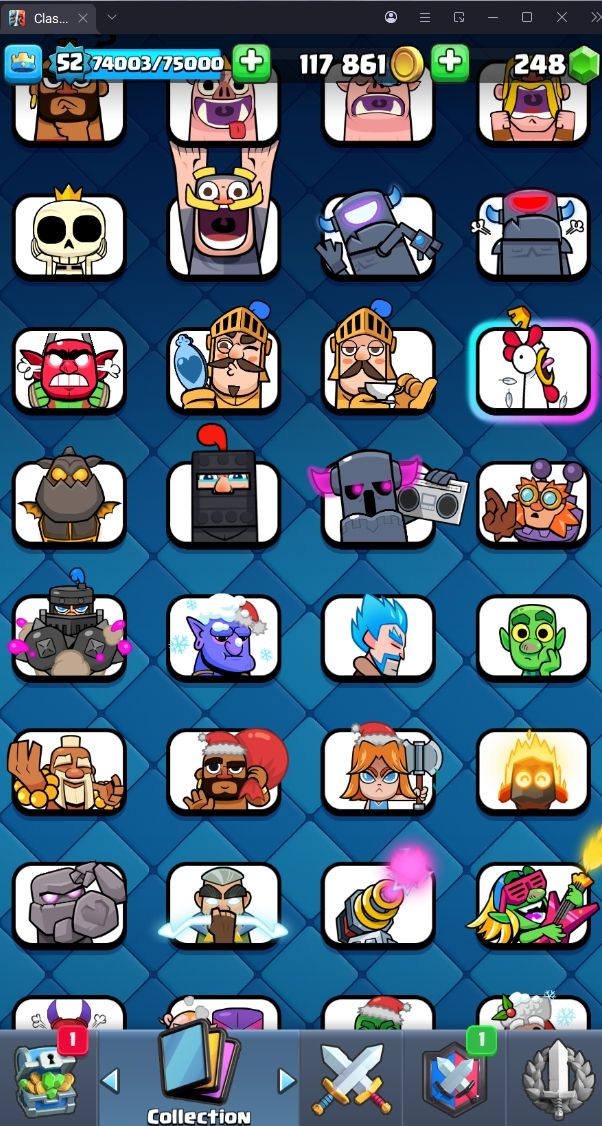Add more gold with the plus button

point(451,63)
